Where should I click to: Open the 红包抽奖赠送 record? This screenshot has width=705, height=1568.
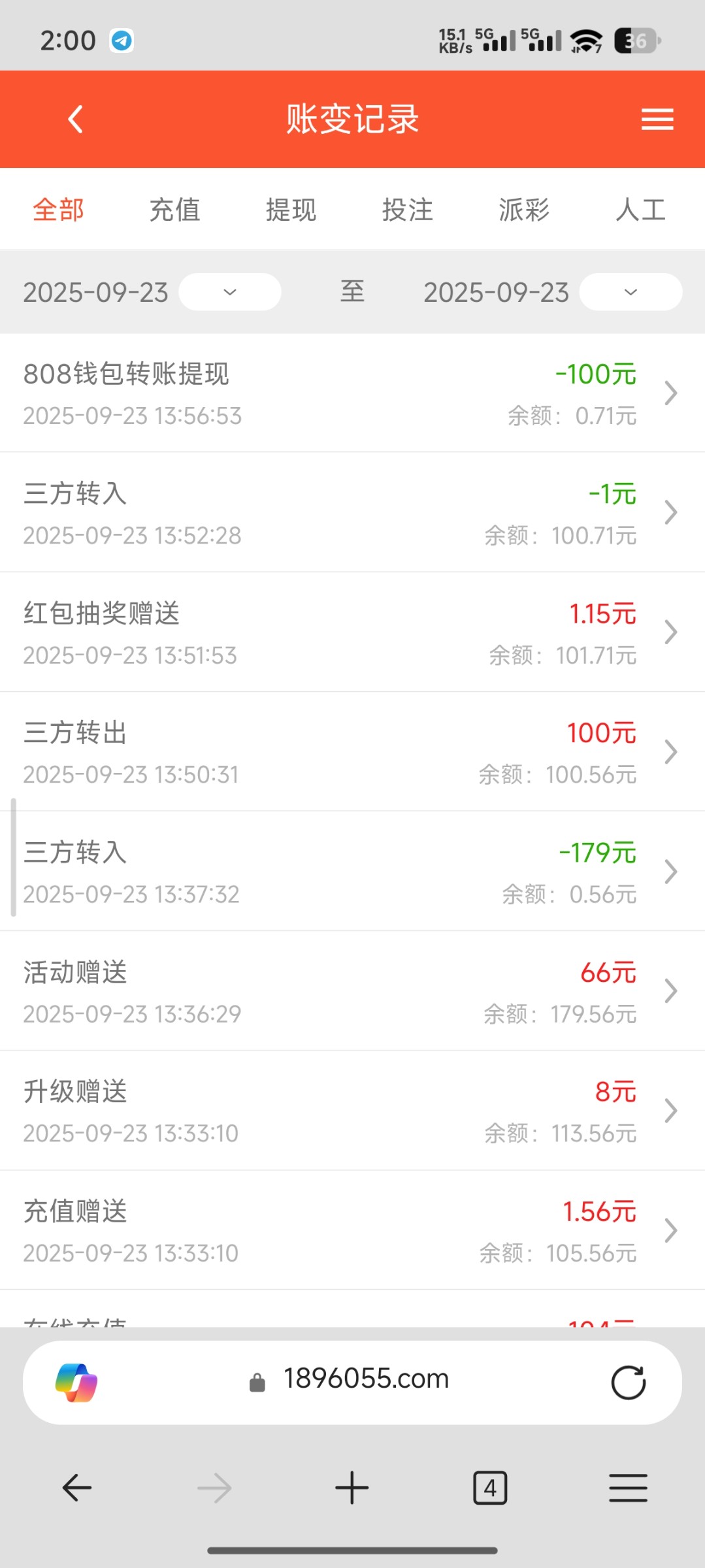(352, 632)
